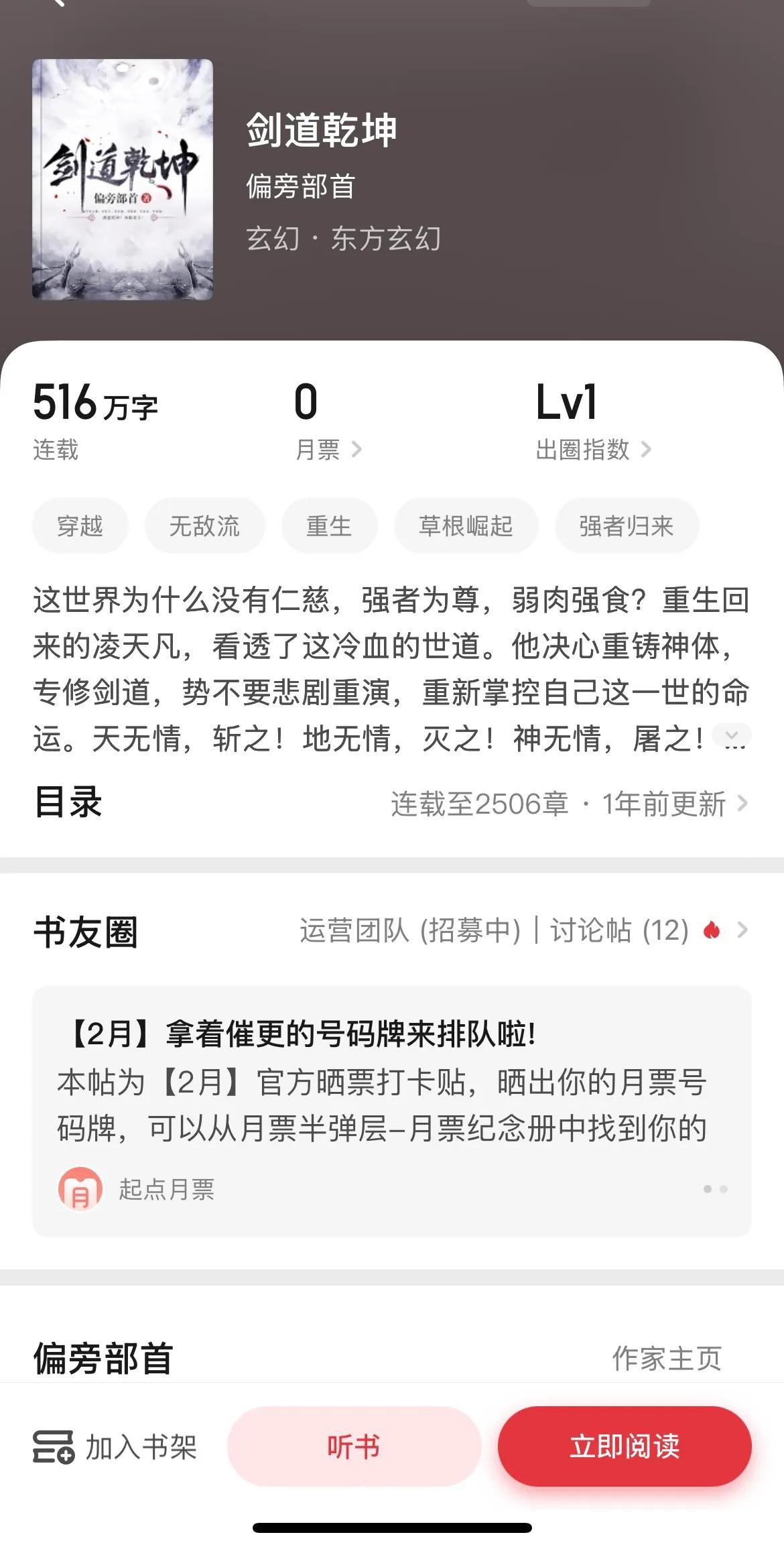
Task: Open the 强者归来 tag
Action: [627, 526]
